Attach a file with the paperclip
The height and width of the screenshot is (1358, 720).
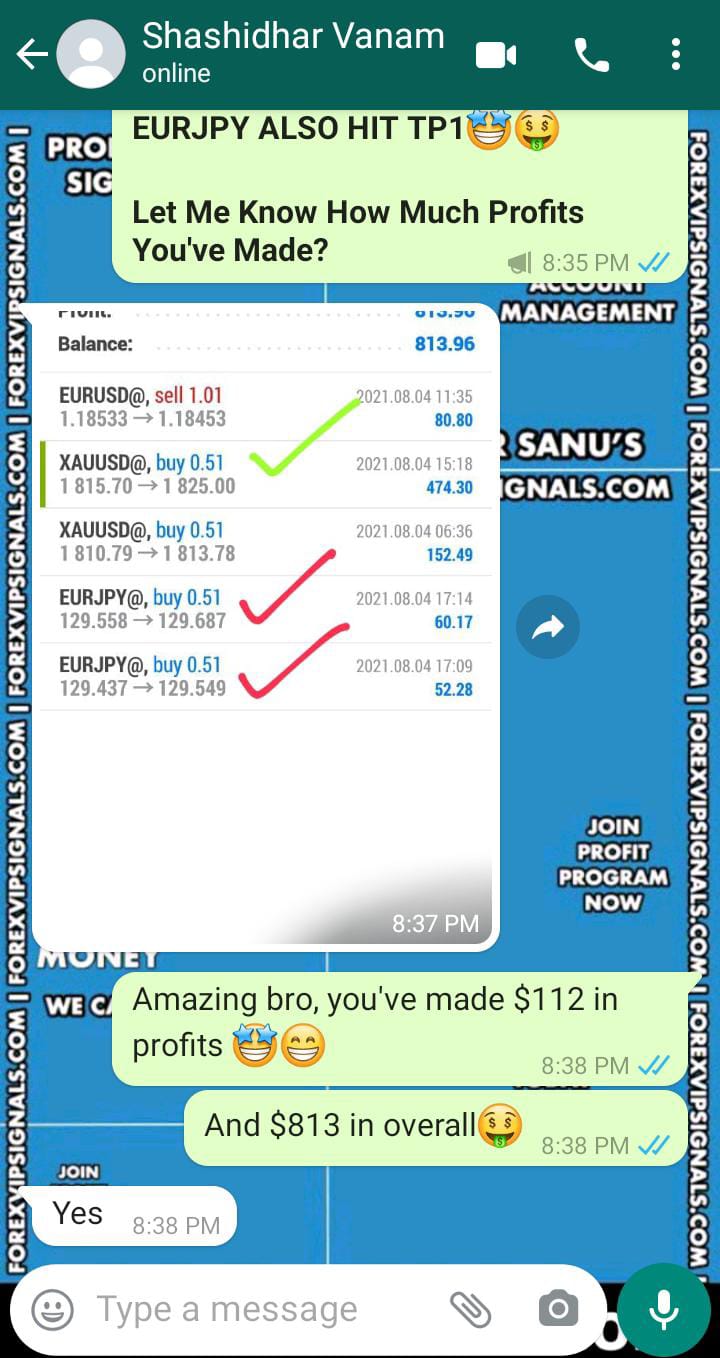click(x=468, y=1309)
